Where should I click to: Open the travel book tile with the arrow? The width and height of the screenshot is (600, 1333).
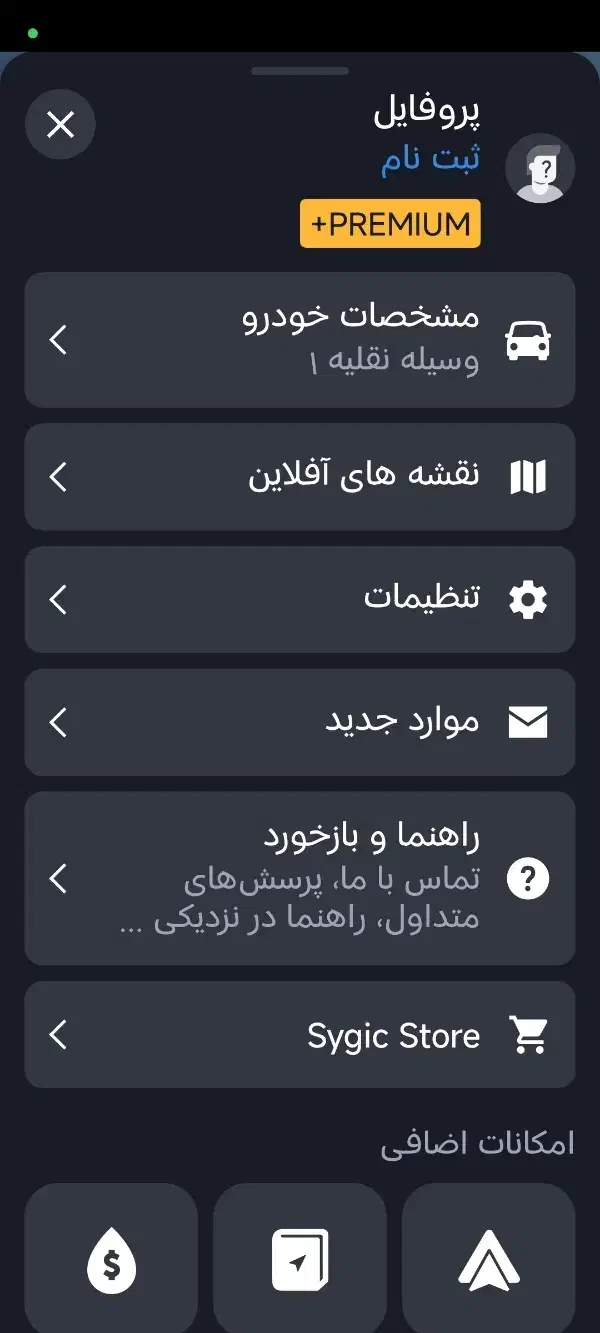coord(300,1260)
